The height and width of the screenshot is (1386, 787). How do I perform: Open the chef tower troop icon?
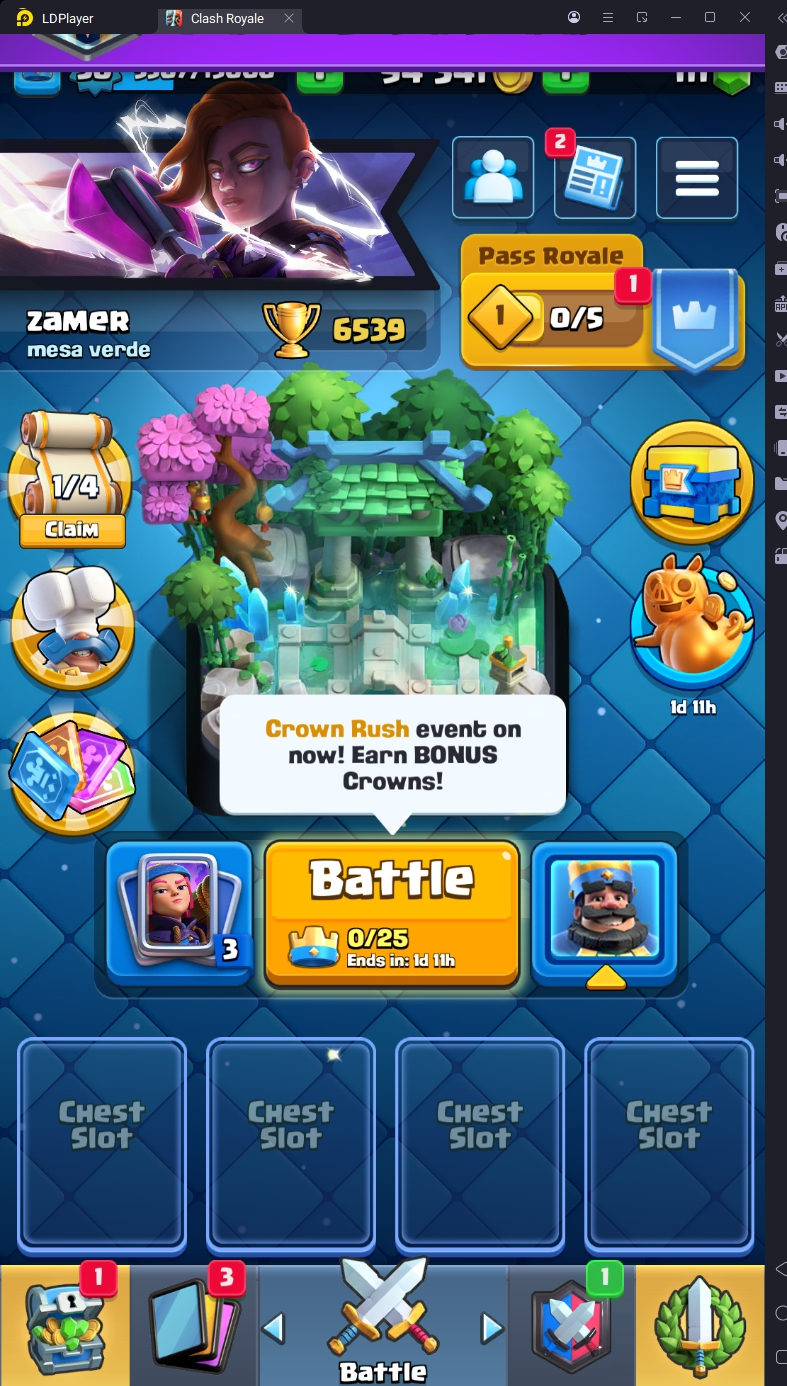[72, 628]
